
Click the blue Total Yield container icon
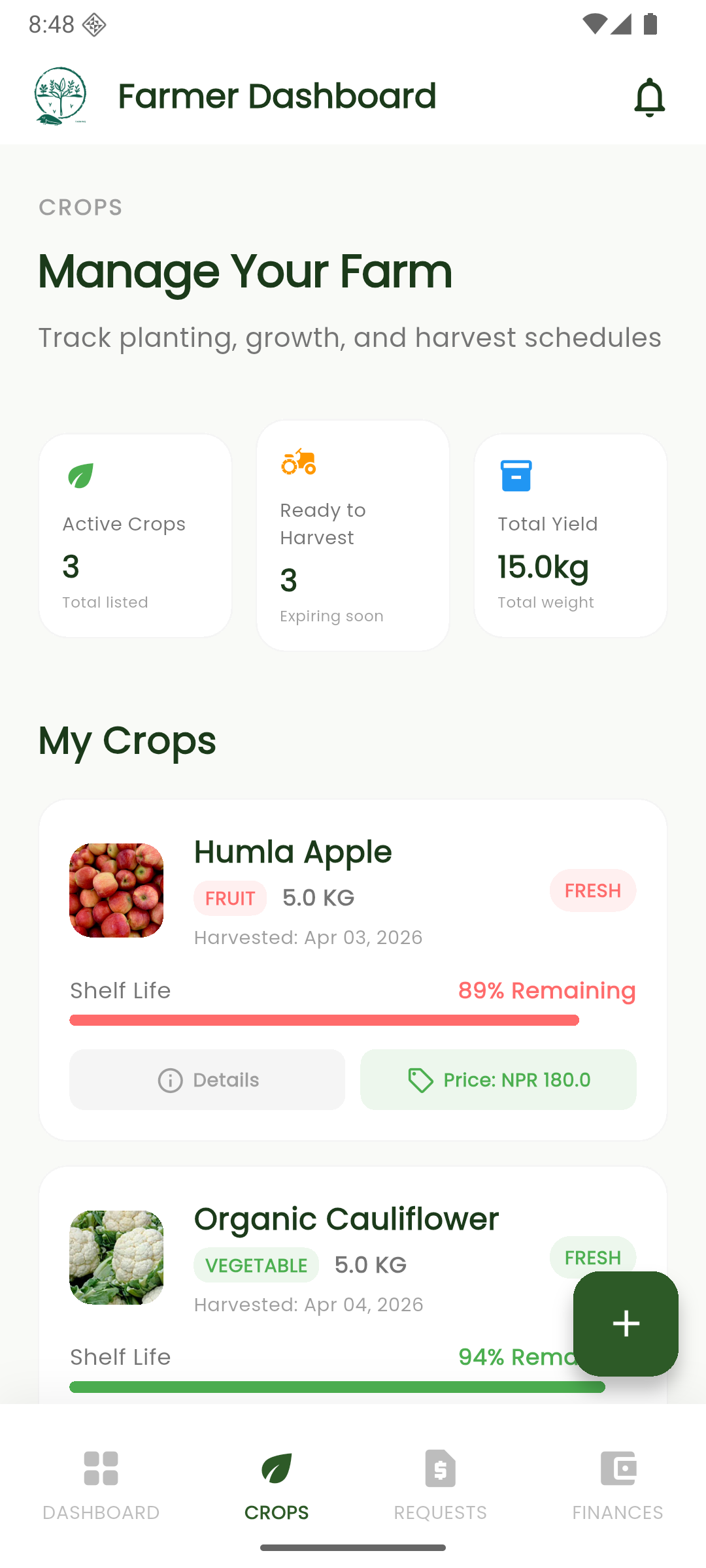(x=516, y=476)
